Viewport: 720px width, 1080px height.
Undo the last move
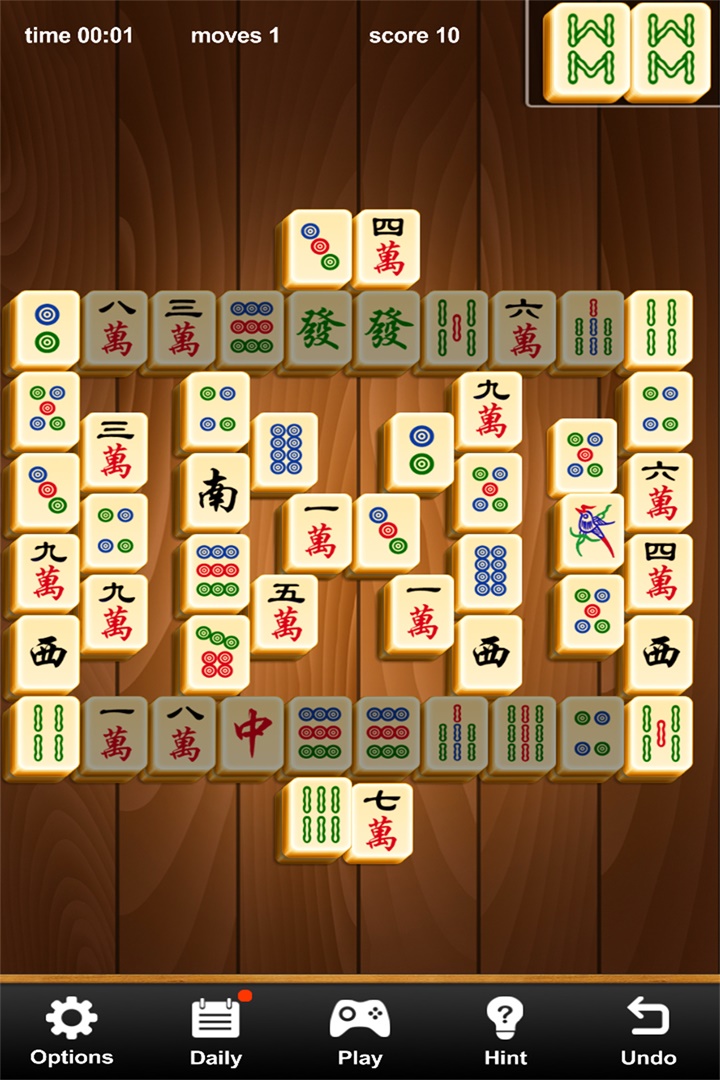coord(648,1032)
